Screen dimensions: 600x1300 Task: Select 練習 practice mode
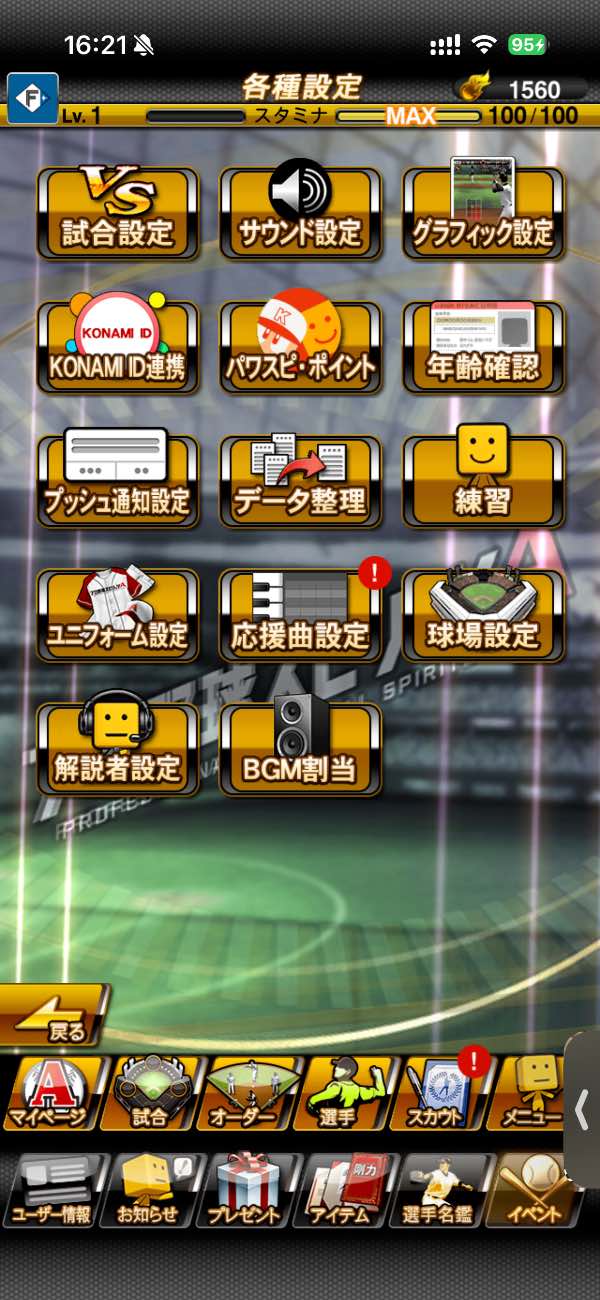[x=483, y=481]
